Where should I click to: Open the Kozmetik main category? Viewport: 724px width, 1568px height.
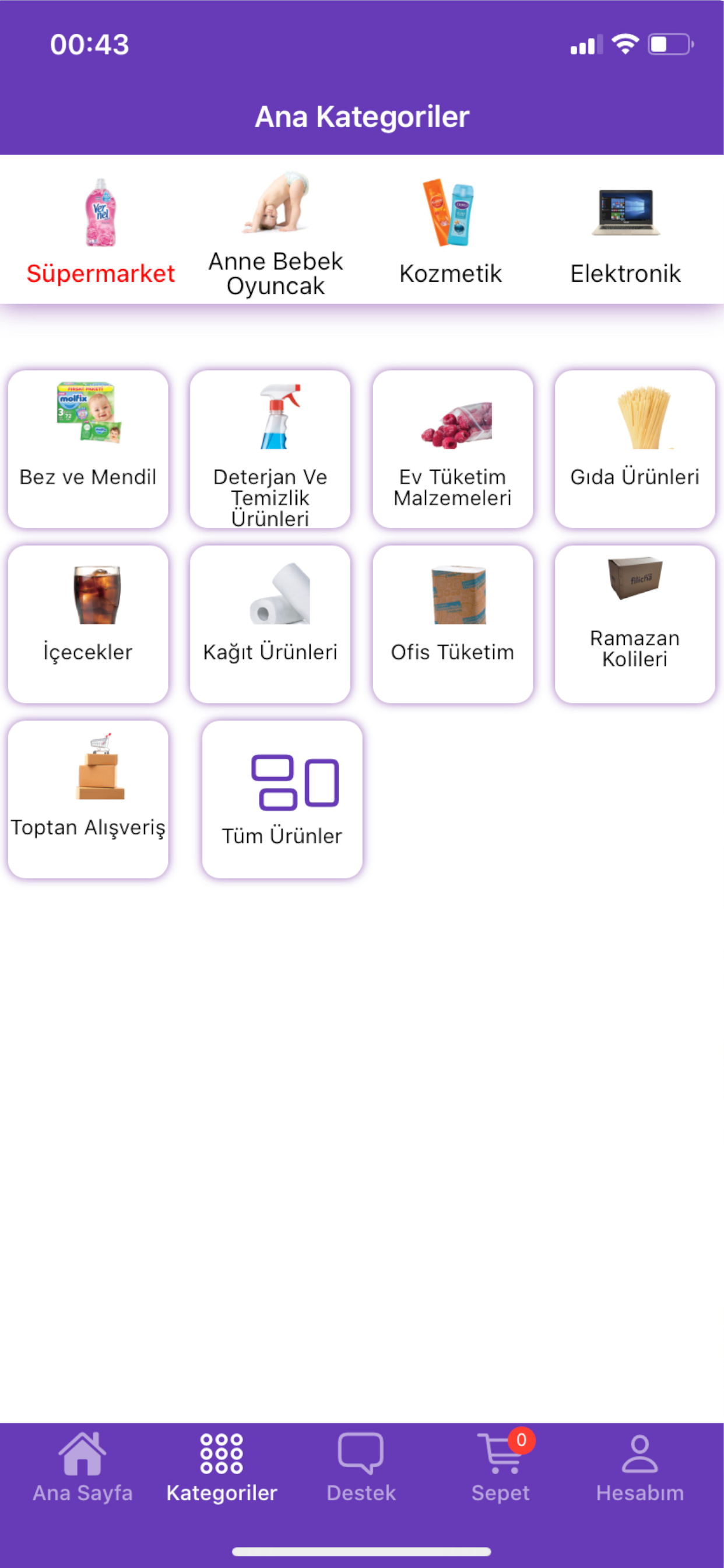tap(450, 232)
